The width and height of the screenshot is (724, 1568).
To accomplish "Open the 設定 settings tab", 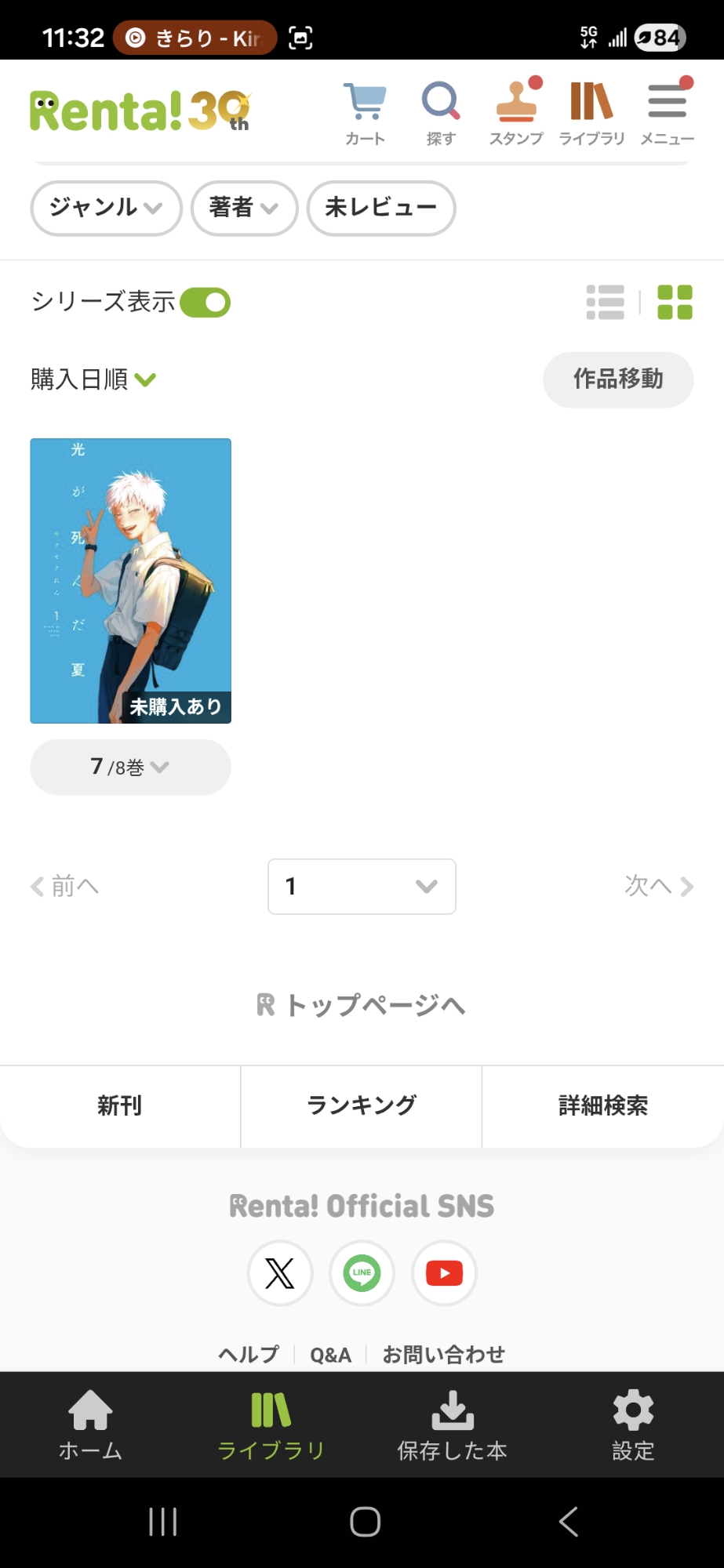I will tap(633, 1425).
